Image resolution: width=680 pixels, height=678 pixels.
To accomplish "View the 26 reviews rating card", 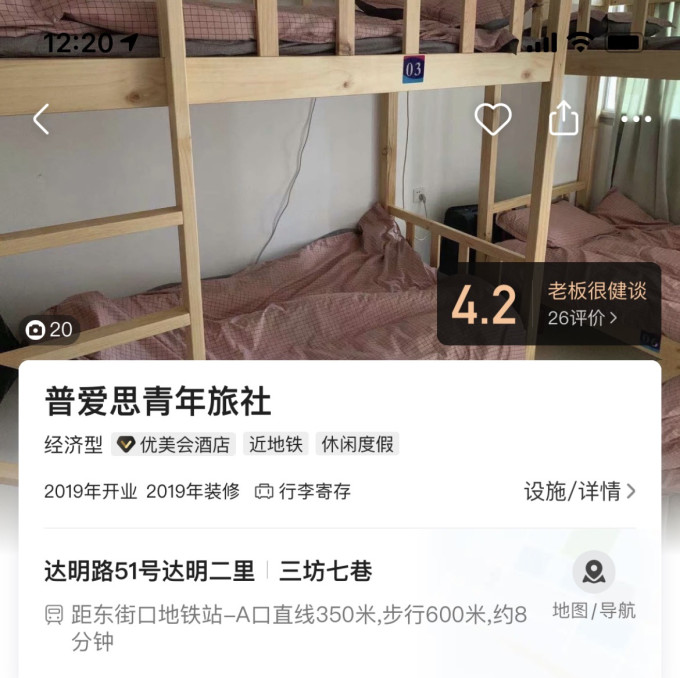I will tap(548, 304).
